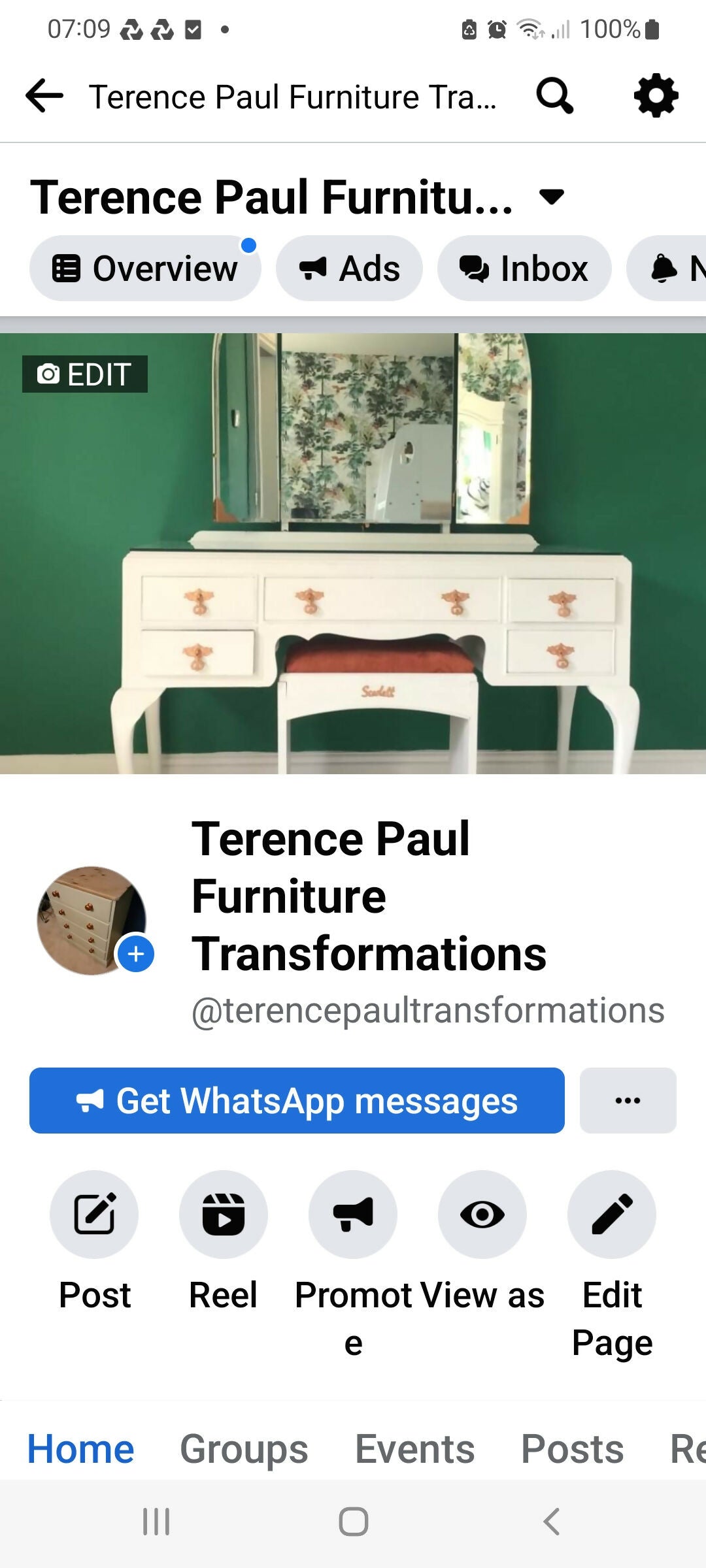The width and height of the screenshot is (706, 1568).
Task: Add to profile picture with plus icon
Action: pos(136,954)
